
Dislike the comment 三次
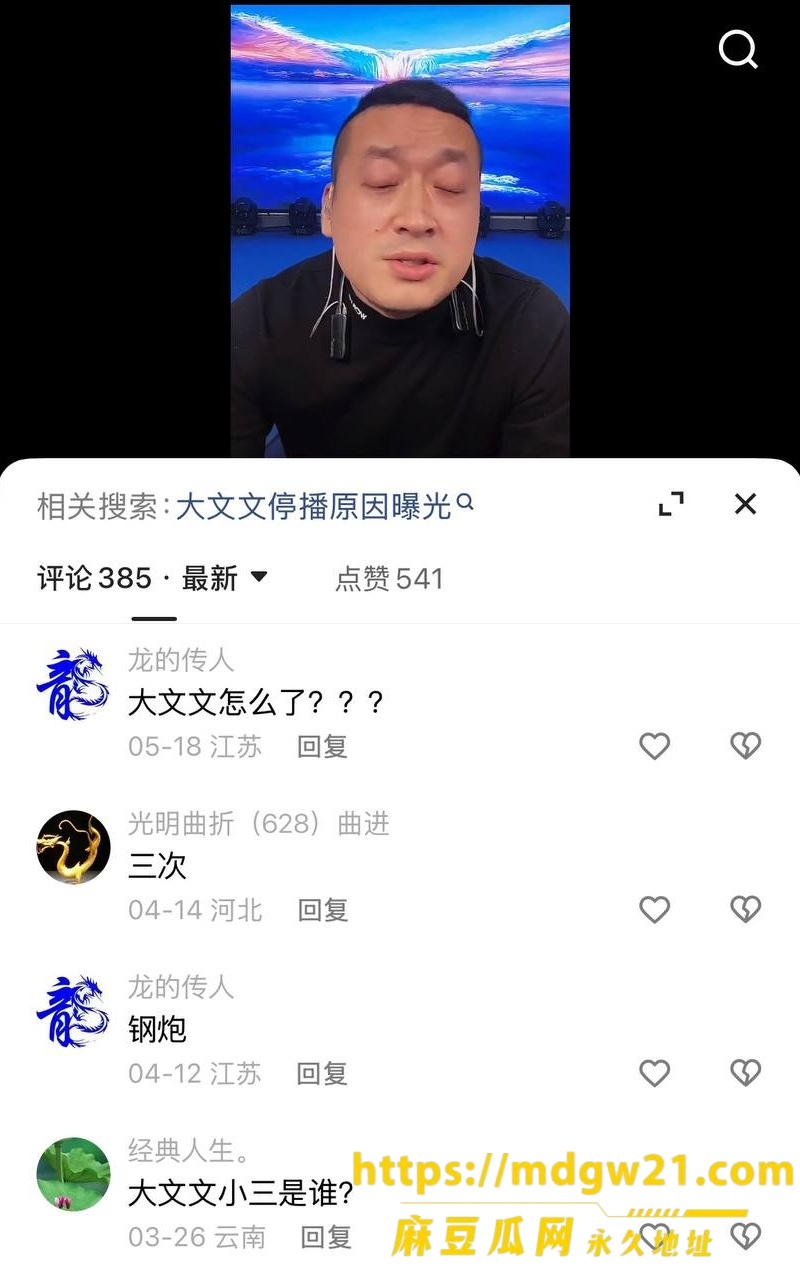[745, 909]
